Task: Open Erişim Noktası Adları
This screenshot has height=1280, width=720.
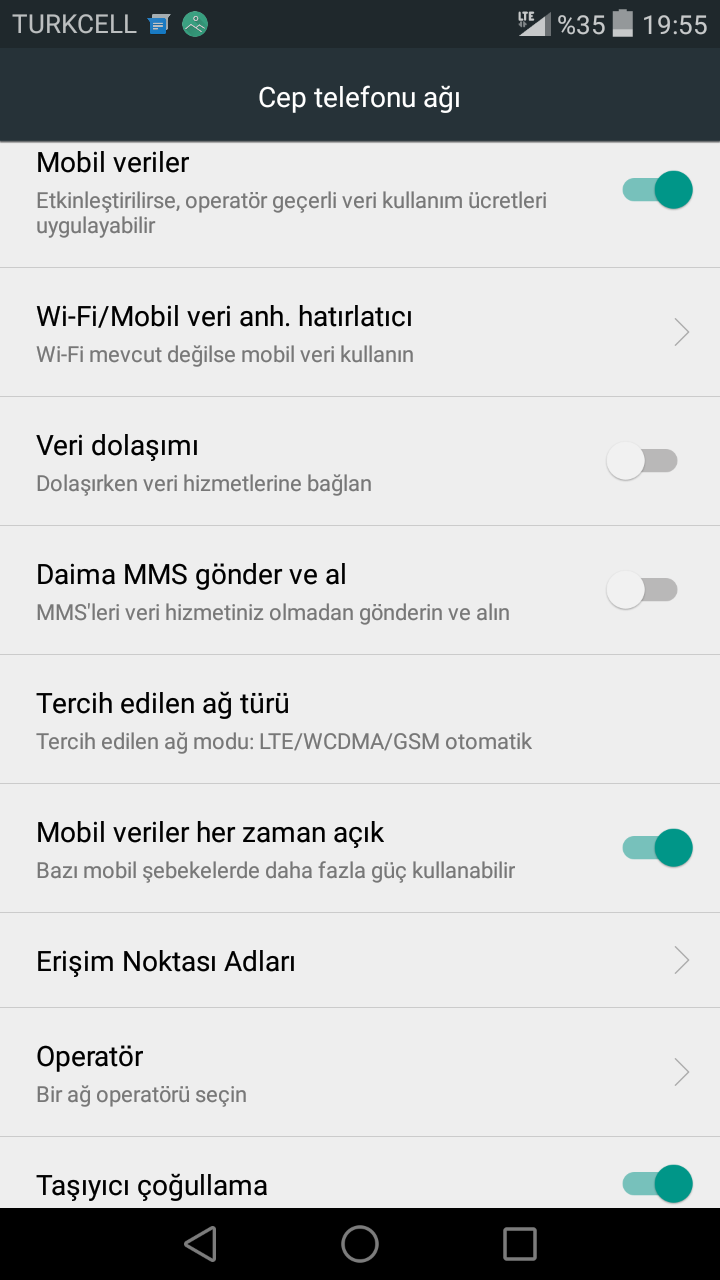Action: pyautogui.click(x=360, y=960)
